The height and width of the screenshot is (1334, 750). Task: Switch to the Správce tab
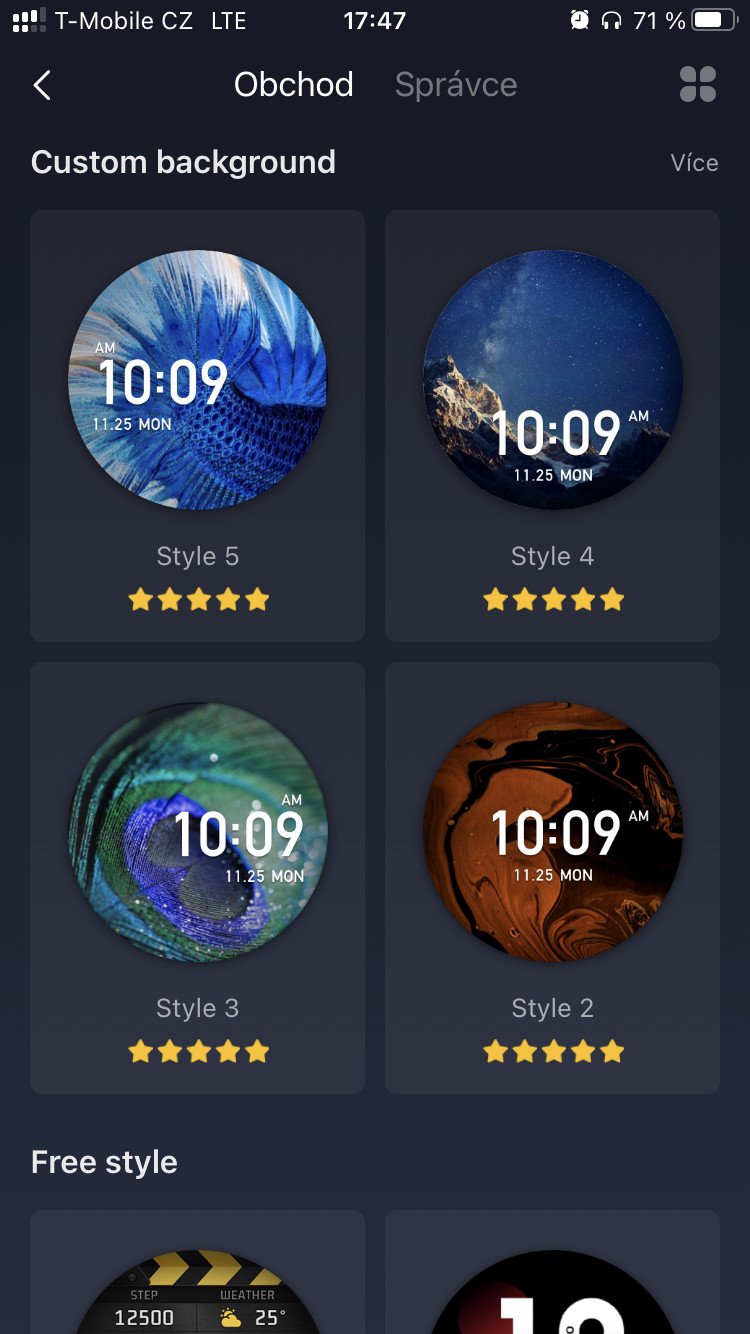456,85
